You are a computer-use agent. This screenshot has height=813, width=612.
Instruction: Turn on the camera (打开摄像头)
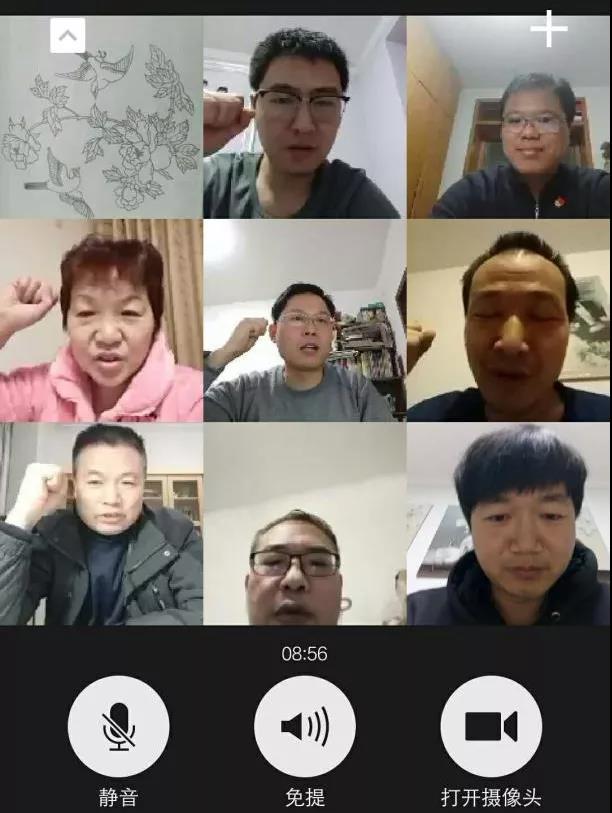tap(491, 726)
